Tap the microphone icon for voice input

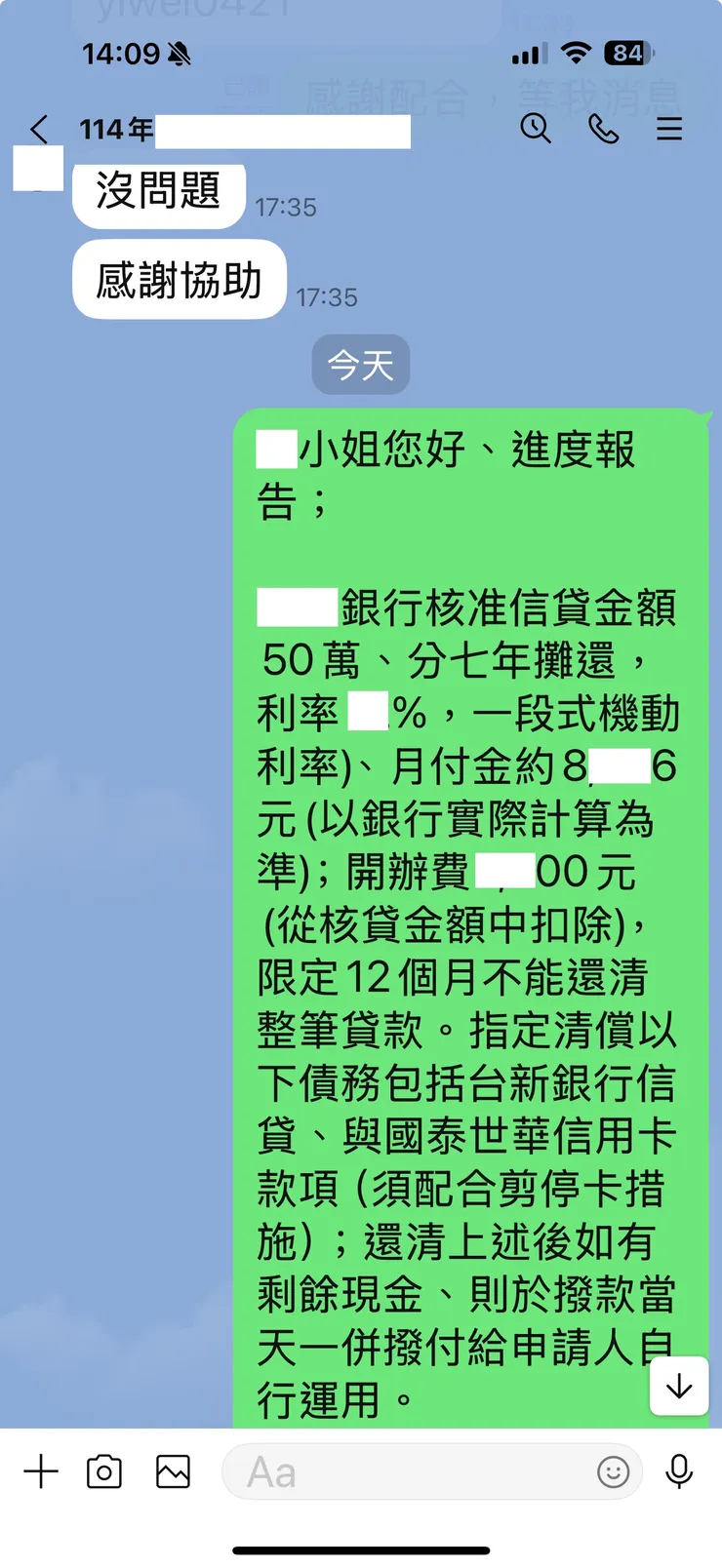coord(680,1472)
